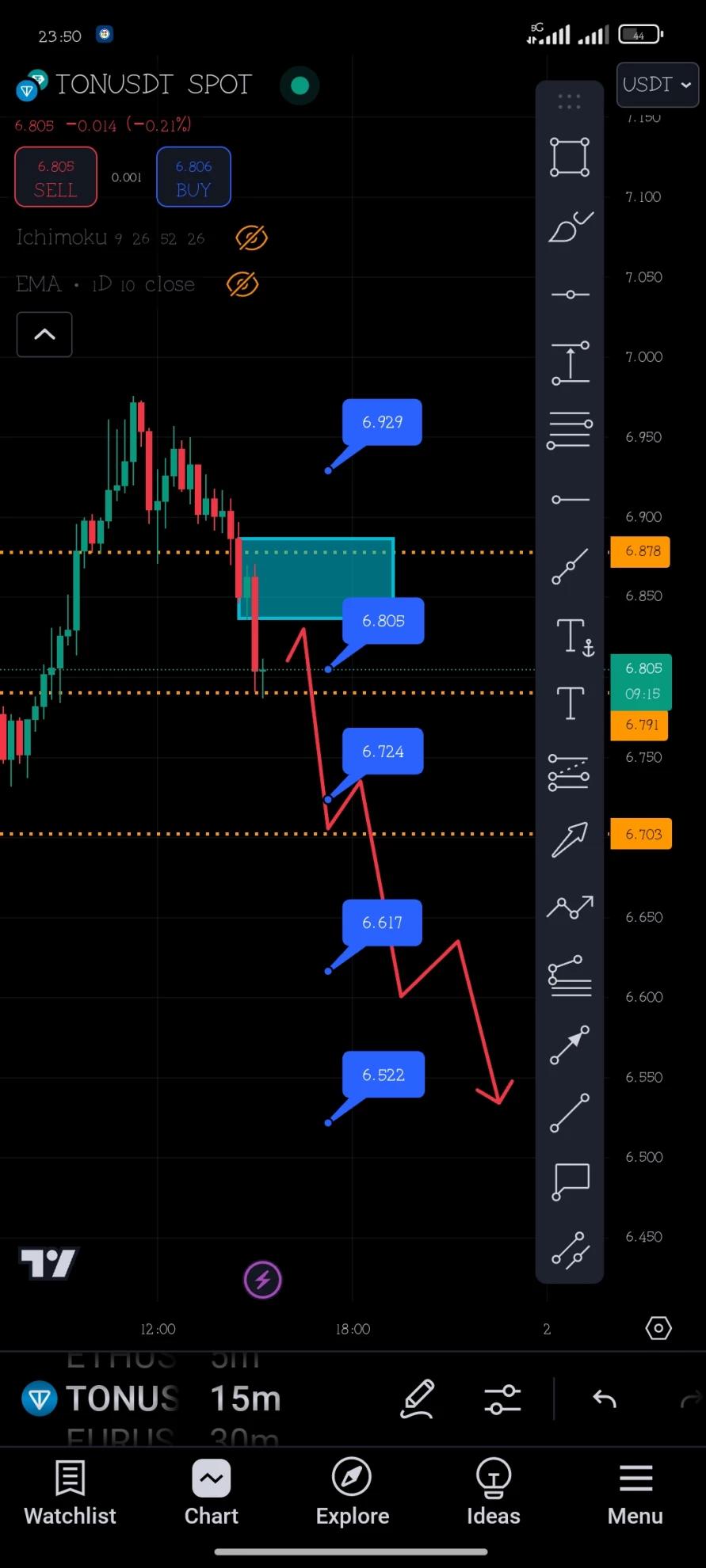
Task: Open the drawing tools pencil
Action: click(x=418, y=1399)
